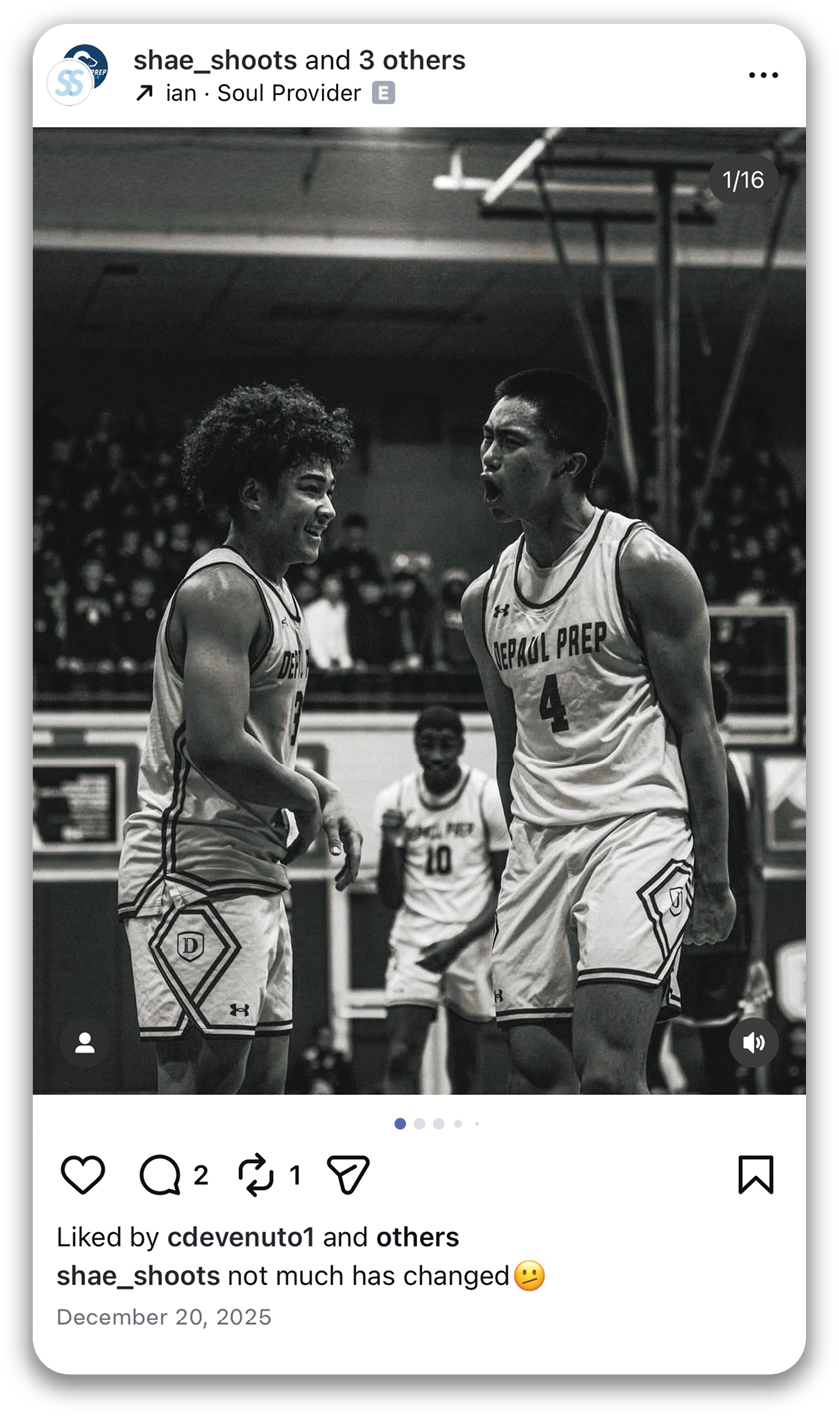Repost this post

coord(256,1175)
